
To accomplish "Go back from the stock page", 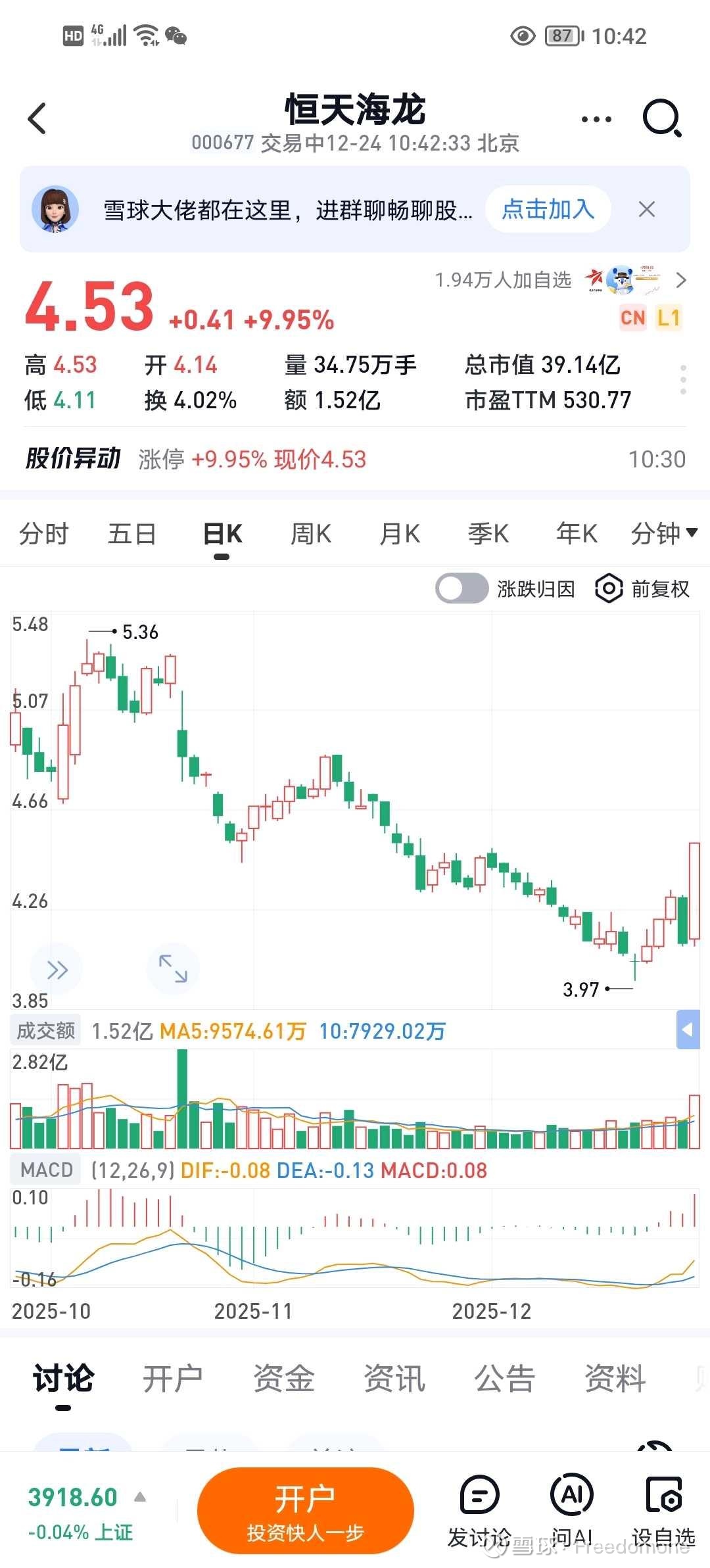I will tap(38, 119).
